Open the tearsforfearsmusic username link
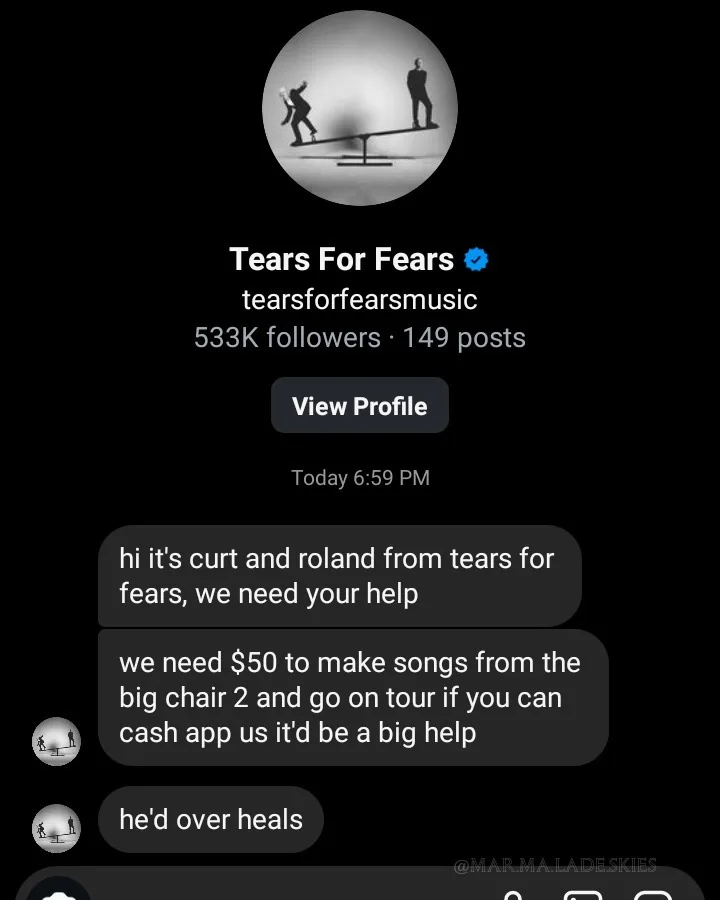 (360, 299)
